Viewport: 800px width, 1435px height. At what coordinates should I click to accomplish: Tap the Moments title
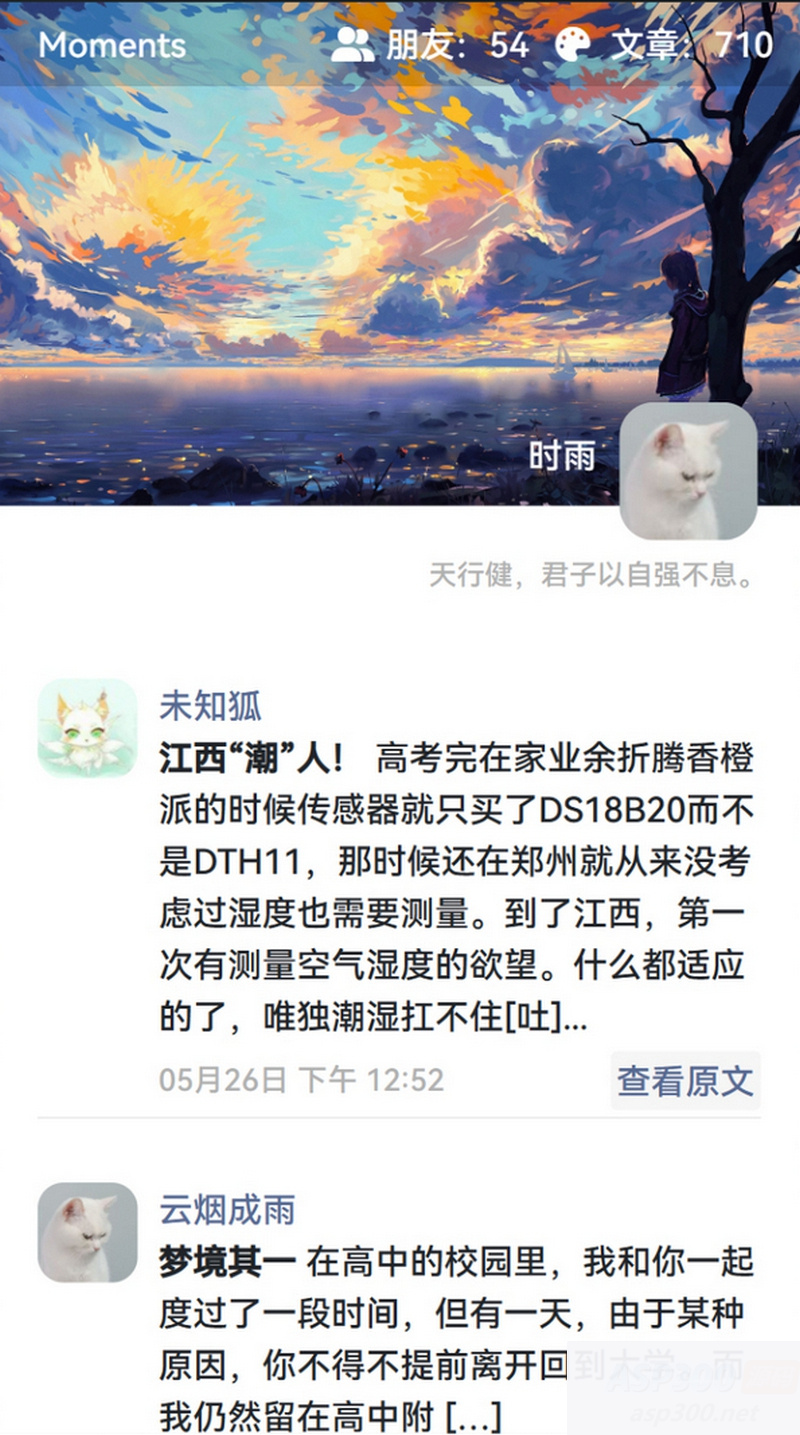[x=112, y=45]
